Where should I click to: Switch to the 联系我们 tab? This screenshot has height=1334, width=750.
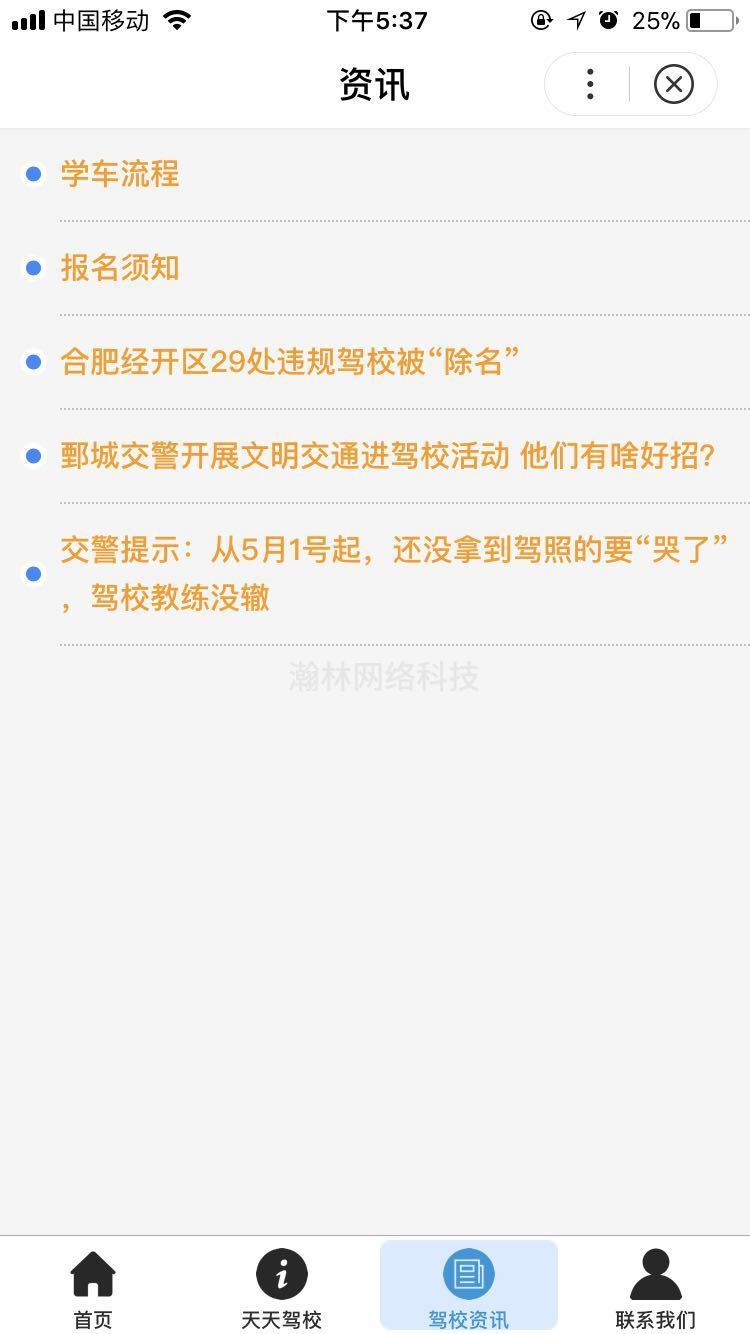click(655, 1288)
